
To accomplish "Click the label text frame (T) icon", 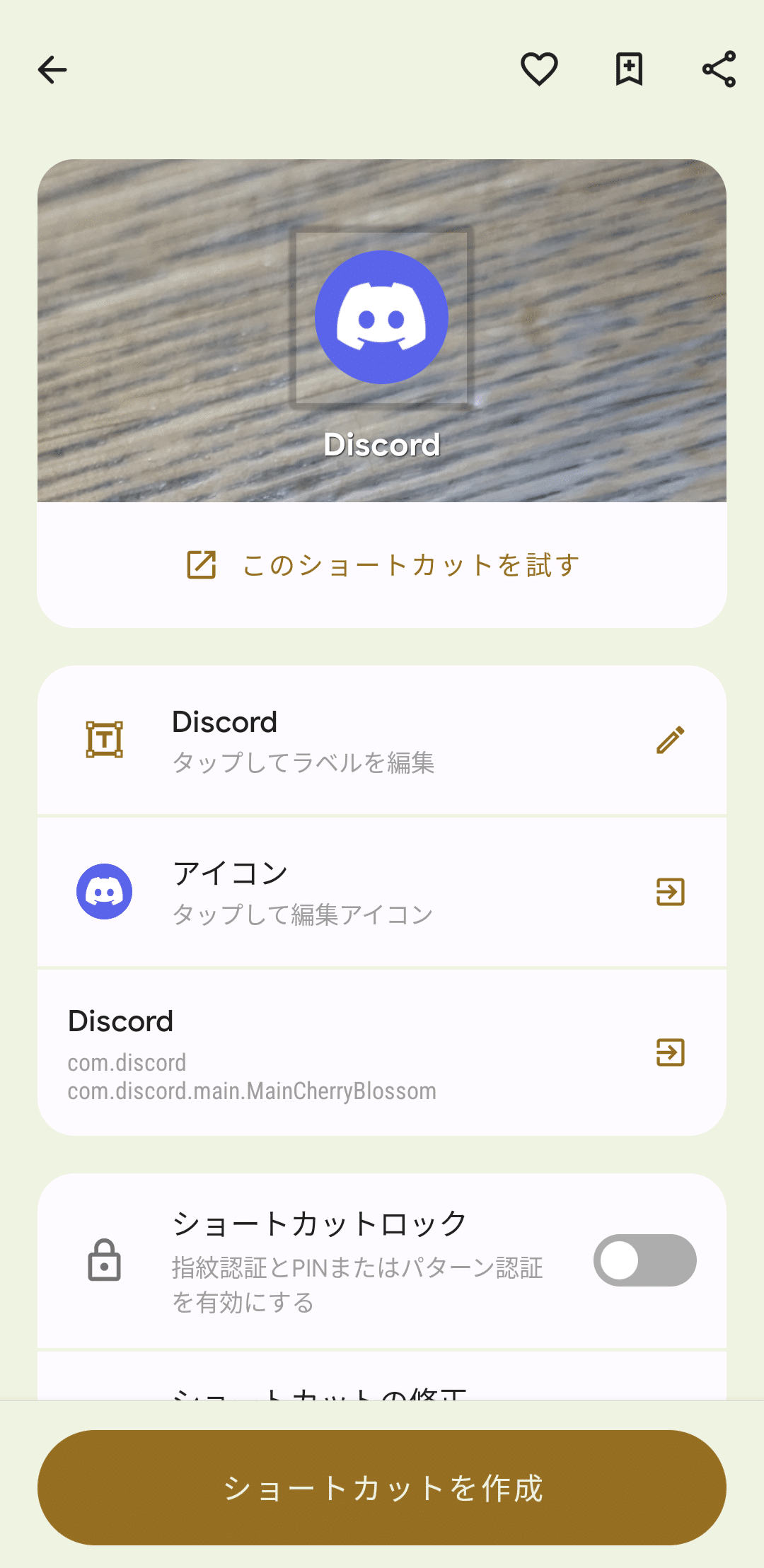I will click(105, 740).
